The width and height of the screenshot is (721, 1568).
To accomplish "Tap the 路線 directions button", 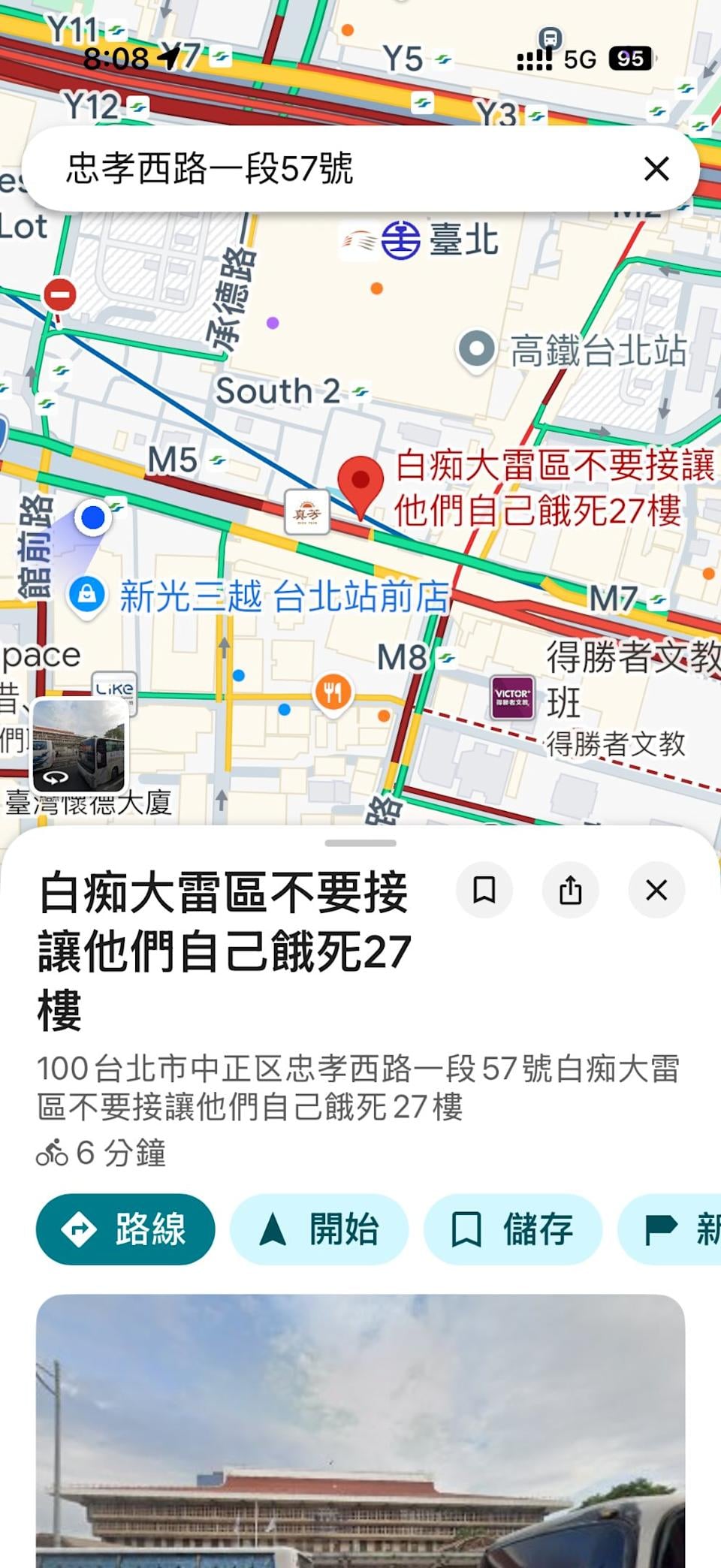I will pyautogui.click(x=125, y=1229).
